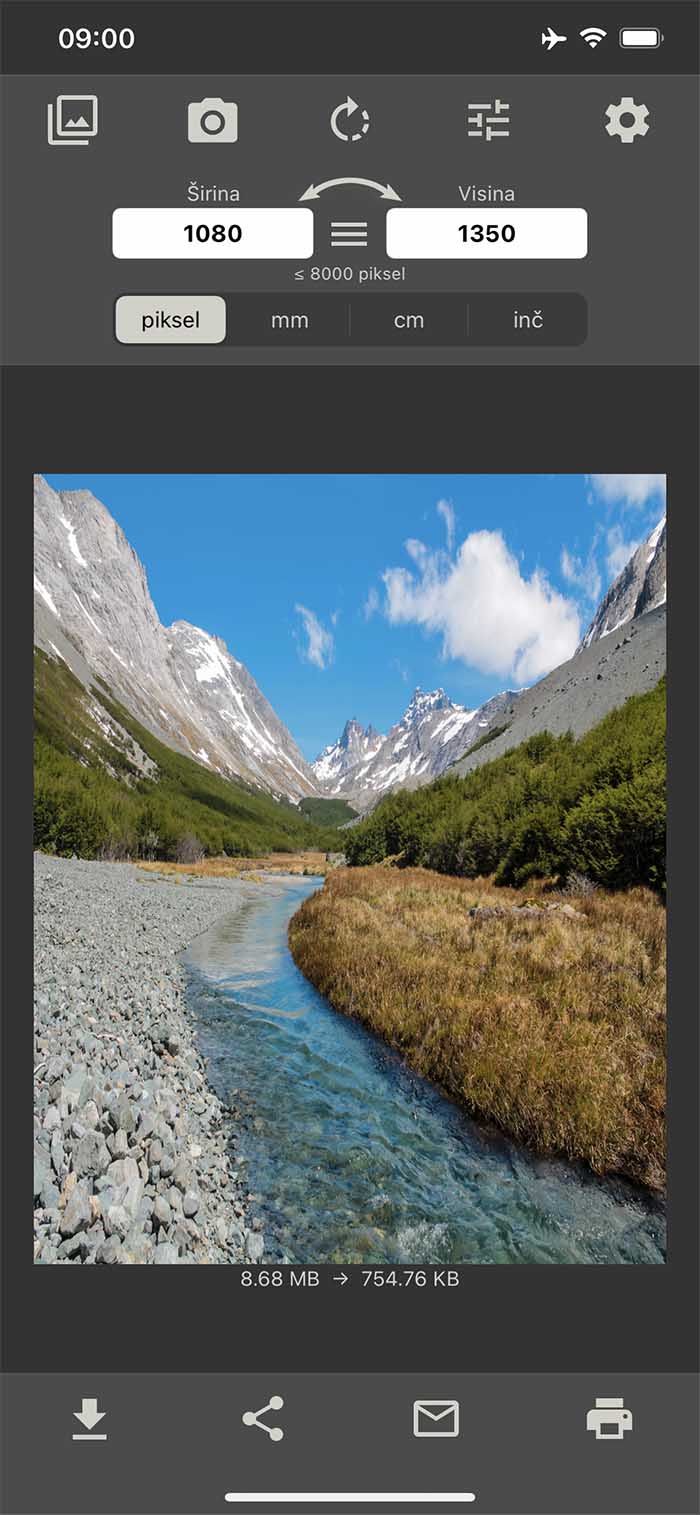Take a photo with the camera
The image size is (700, 1515).
click(x=212, y=121)
